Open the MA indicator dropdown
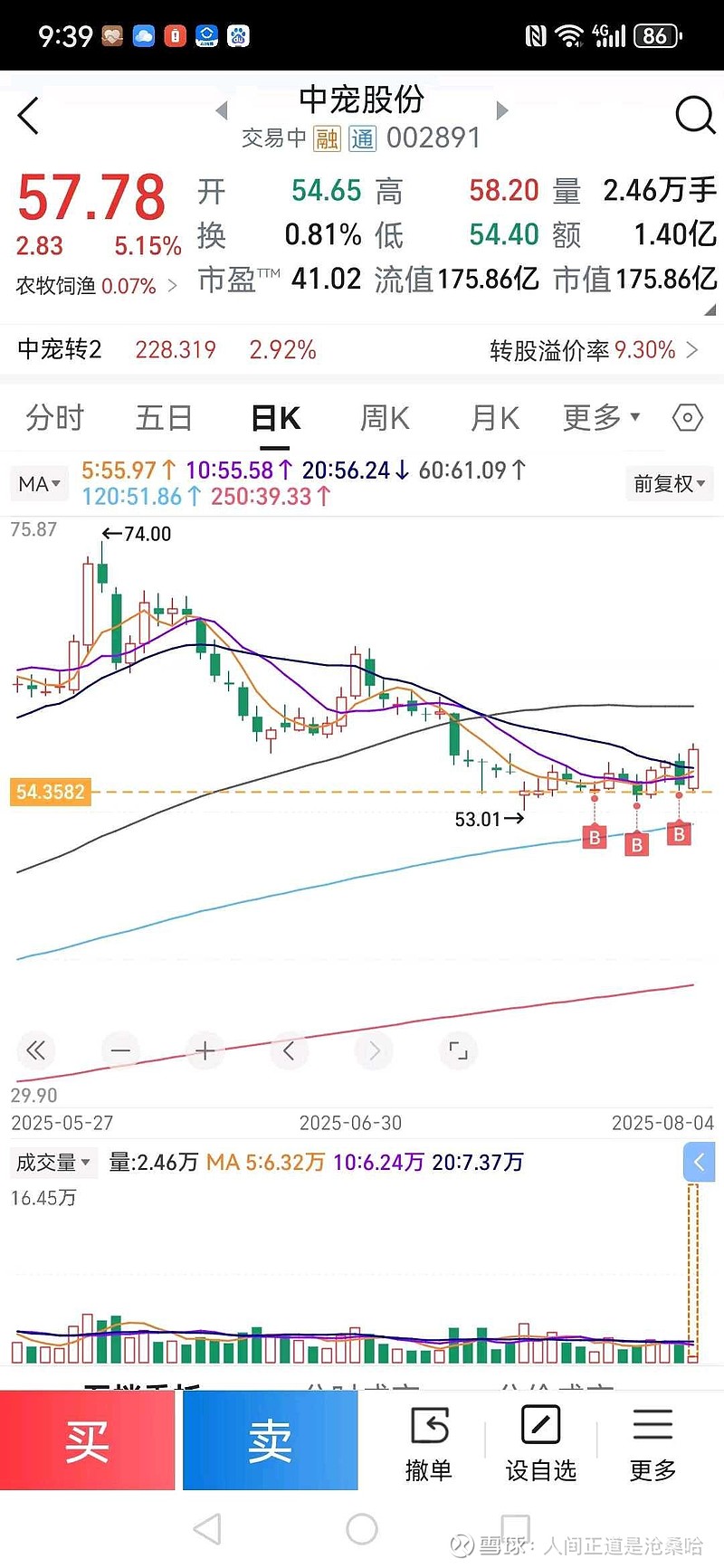 (39, 484)
